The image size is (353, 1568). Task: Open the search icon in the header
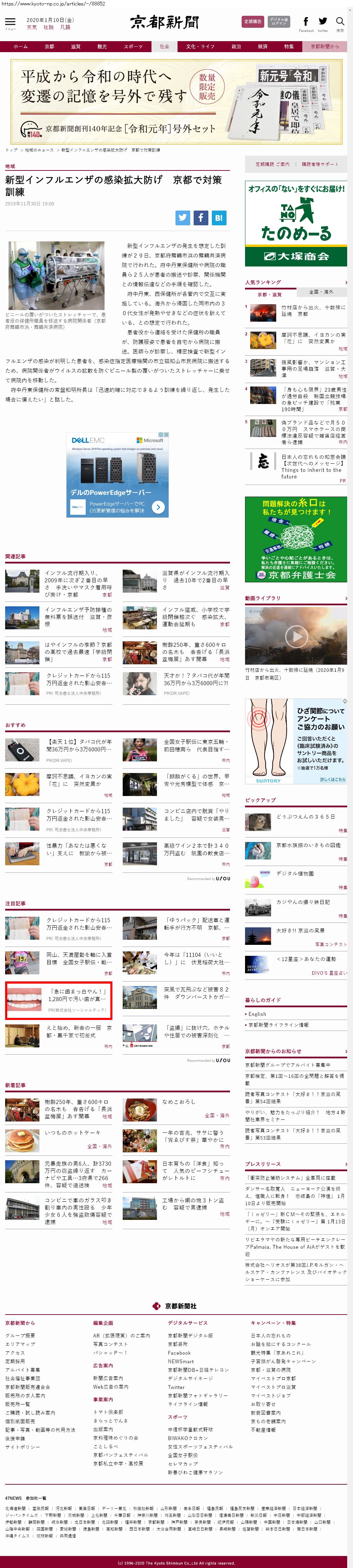[340, 23]
